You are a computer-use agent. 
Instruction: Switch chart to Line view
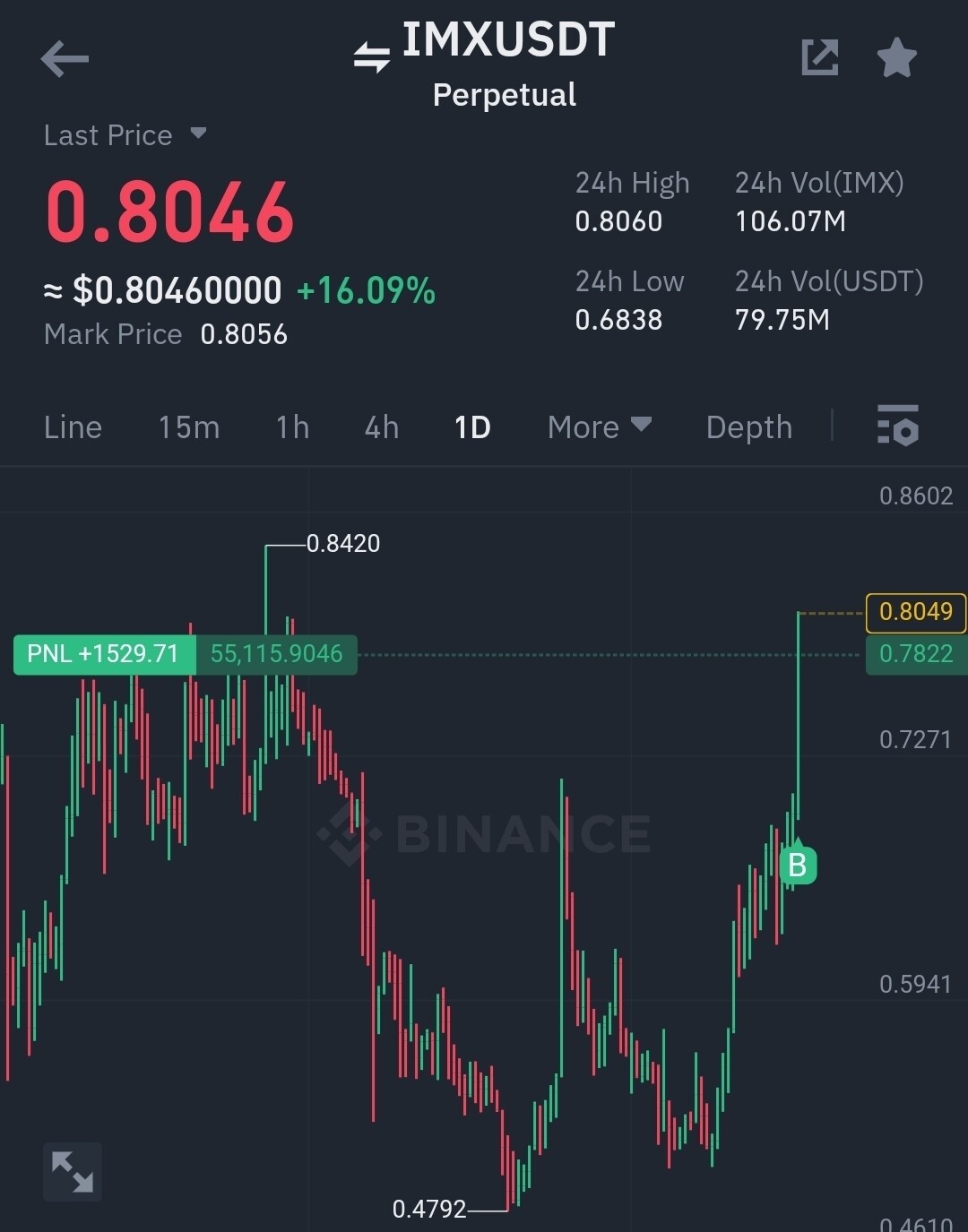click(x=73, y=427)
